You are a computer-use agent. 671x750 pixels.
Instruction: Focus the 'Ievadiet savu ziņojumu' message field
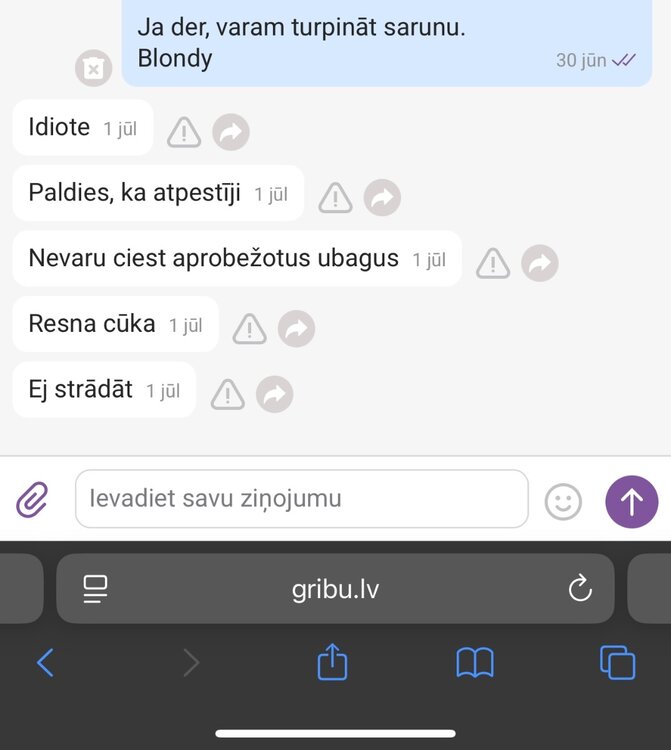300,499
